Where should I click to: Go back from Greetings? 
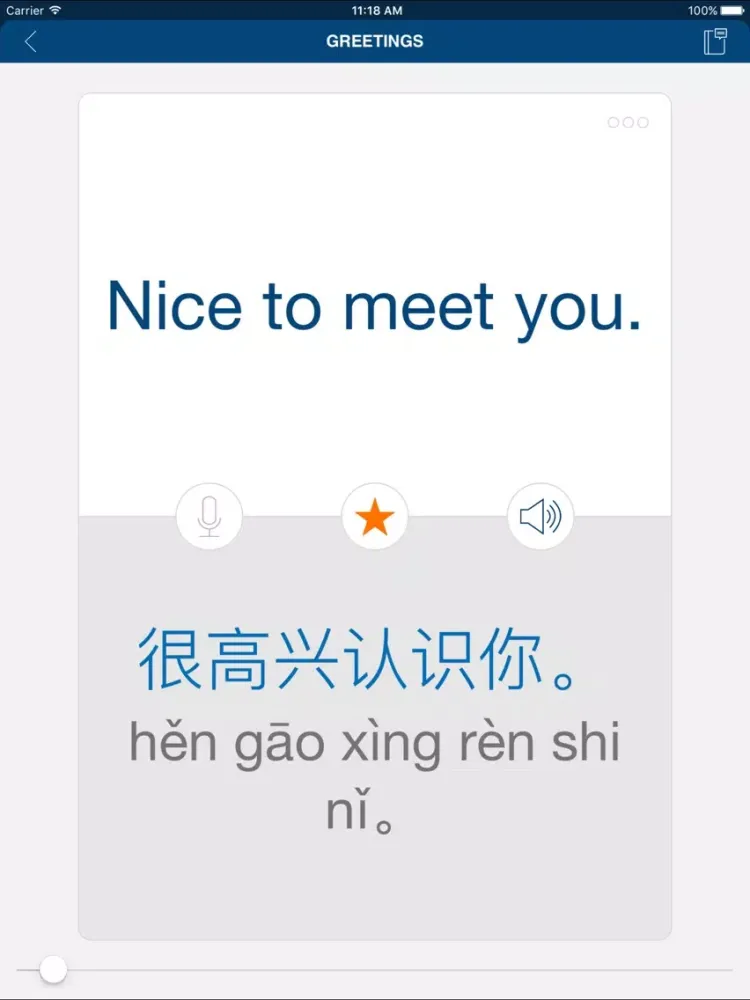click(x=31, y=41)
